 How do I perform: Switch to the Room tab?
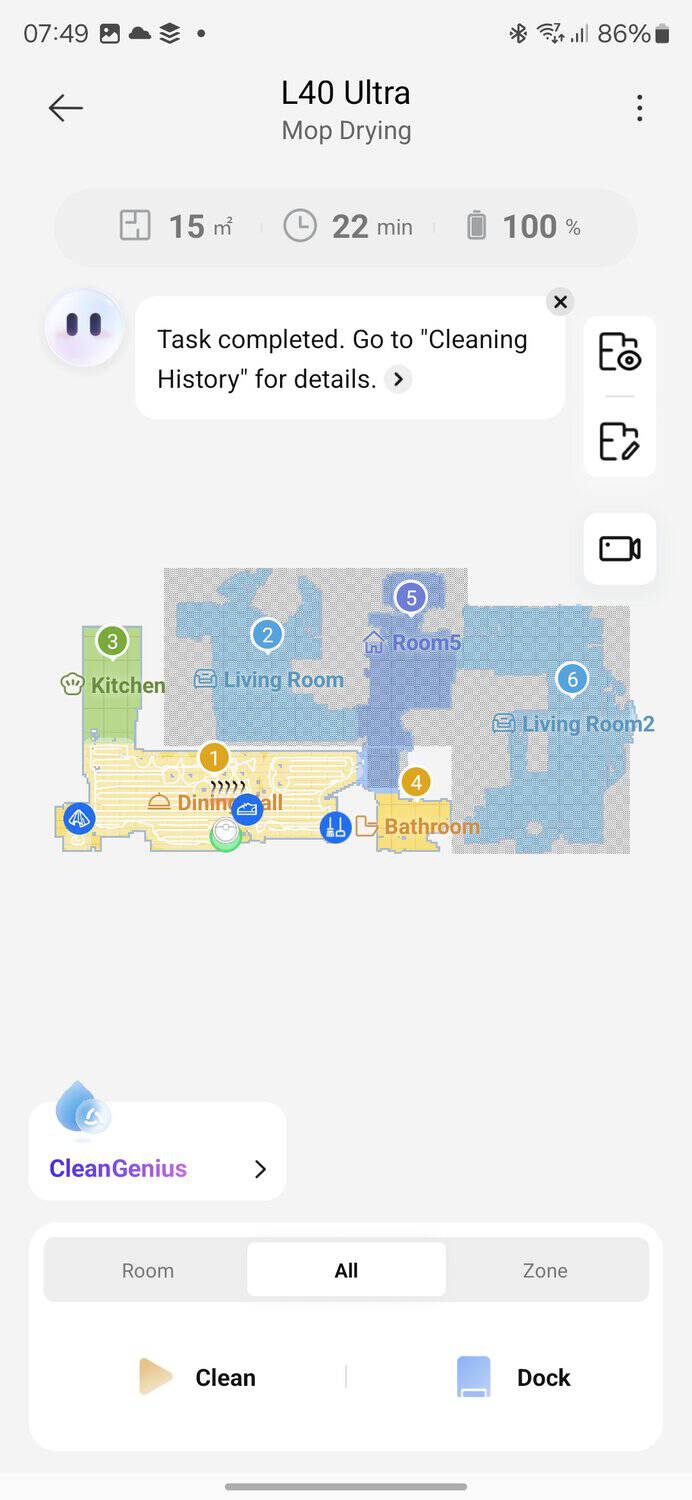tap(148, 1270)
